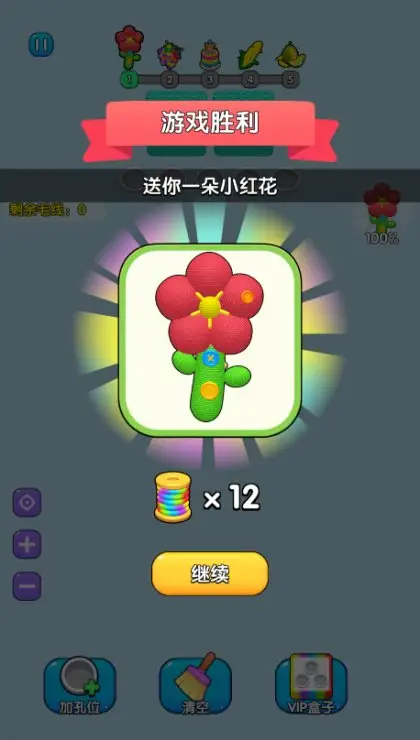Use the 加孔位 add-slot booster
The height and width of the screenshot is (740, 420).
[80, 685]
